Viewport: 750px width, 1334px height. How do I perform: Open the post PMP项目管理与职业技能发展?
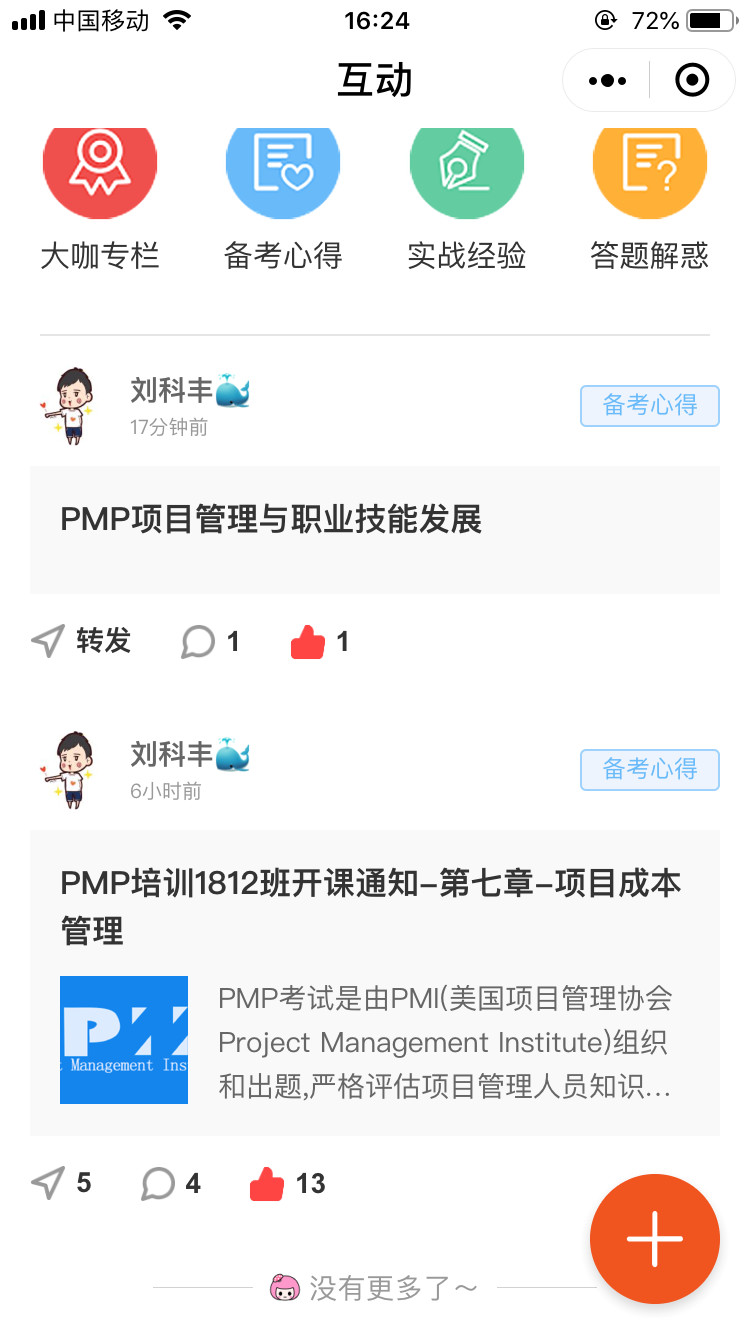[375, 530]
